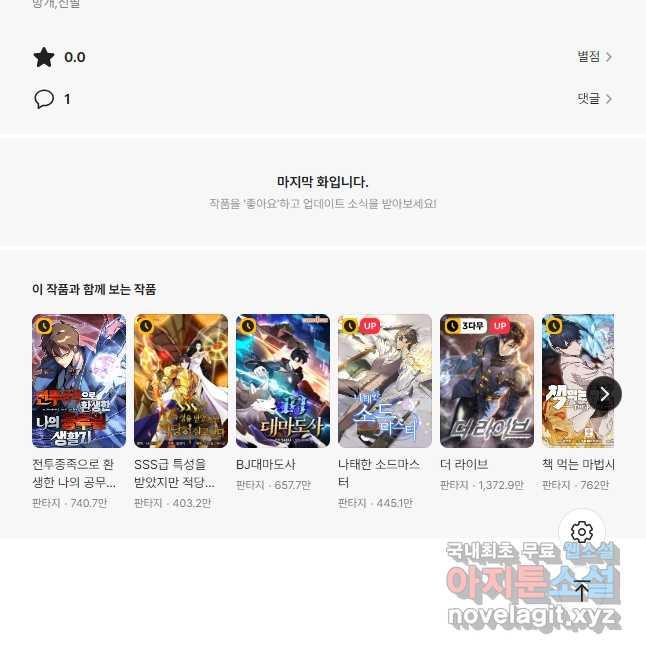The width and height of the screenshot is (646, 654).
Task: Open the 댓글 comments row
Action: (594, 99)
